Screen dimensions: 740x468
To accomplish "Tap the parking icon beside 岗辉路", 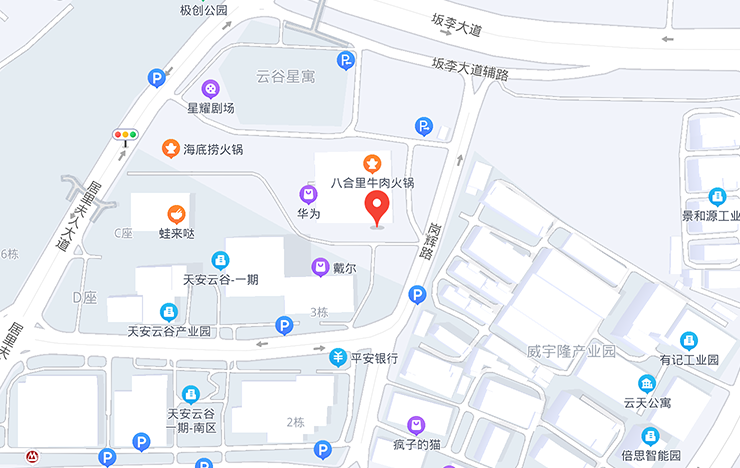I will pos(418,294).
